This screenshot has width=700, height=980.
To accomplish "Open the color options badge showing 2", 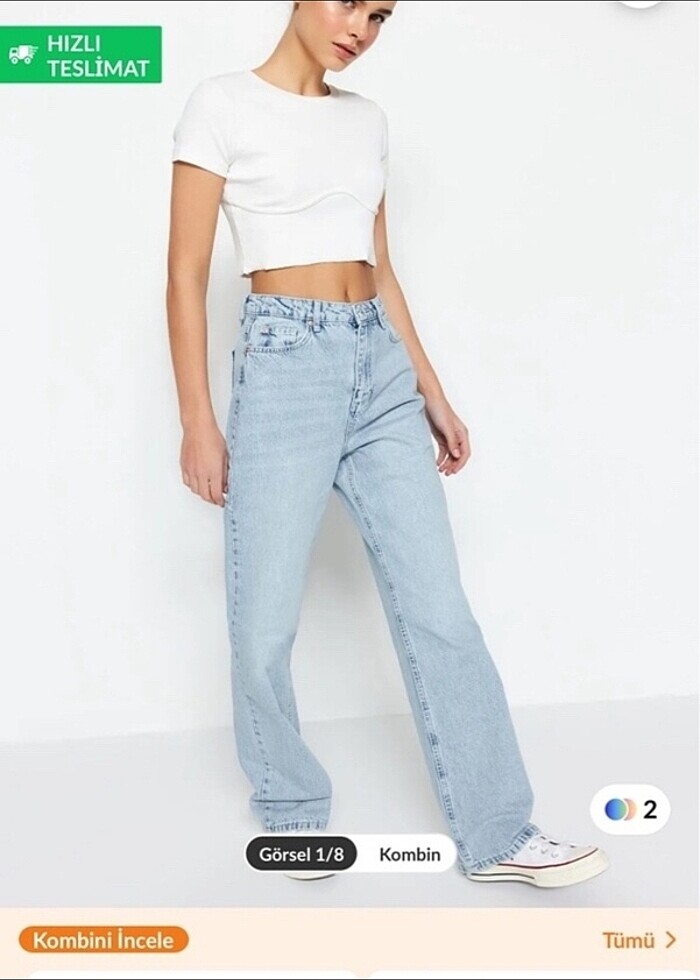I will pyautogui.click(x=630, y=809).
